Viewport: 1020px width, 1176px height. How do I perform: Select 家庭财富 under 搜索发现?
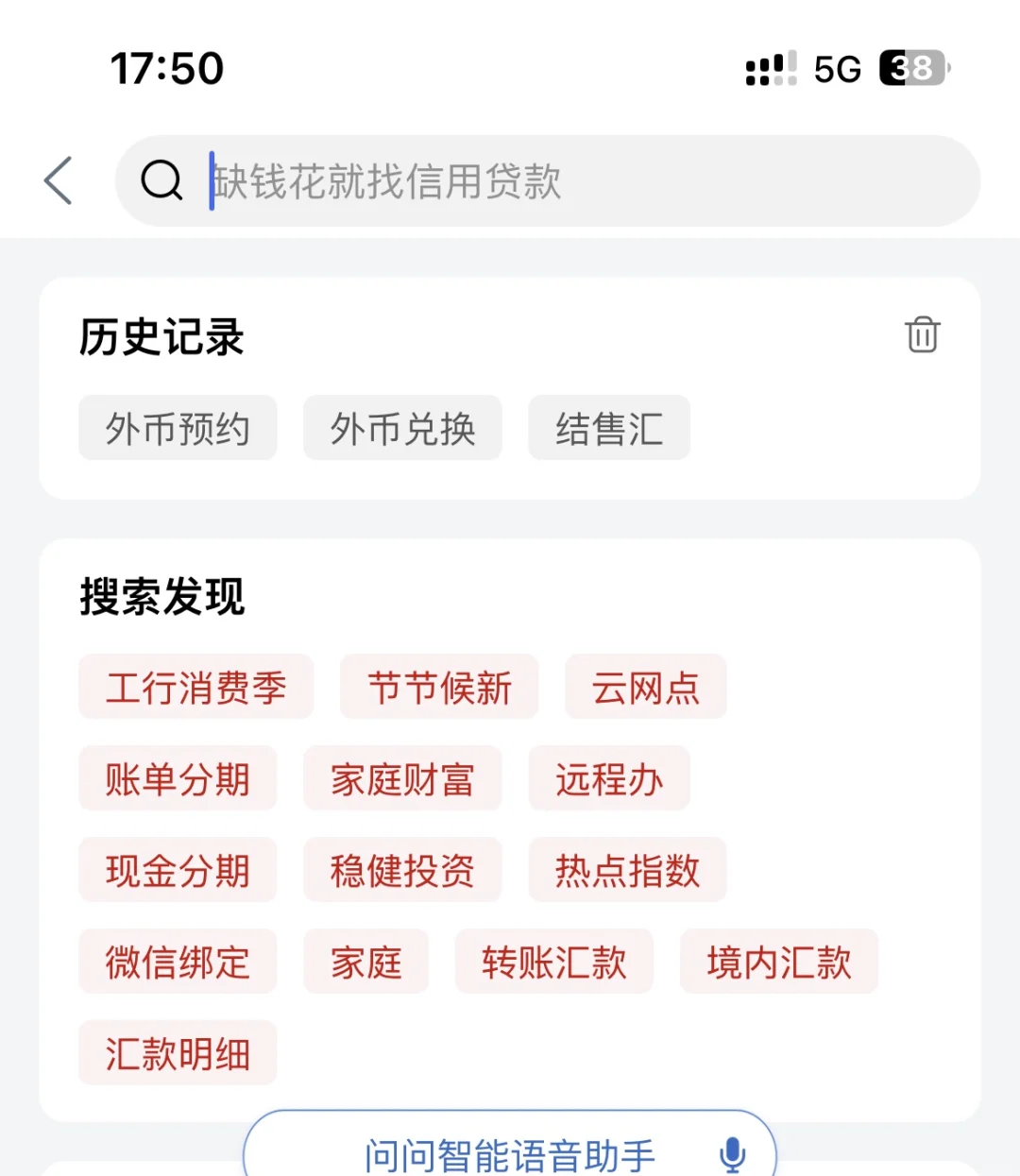[x=402, y=778]
